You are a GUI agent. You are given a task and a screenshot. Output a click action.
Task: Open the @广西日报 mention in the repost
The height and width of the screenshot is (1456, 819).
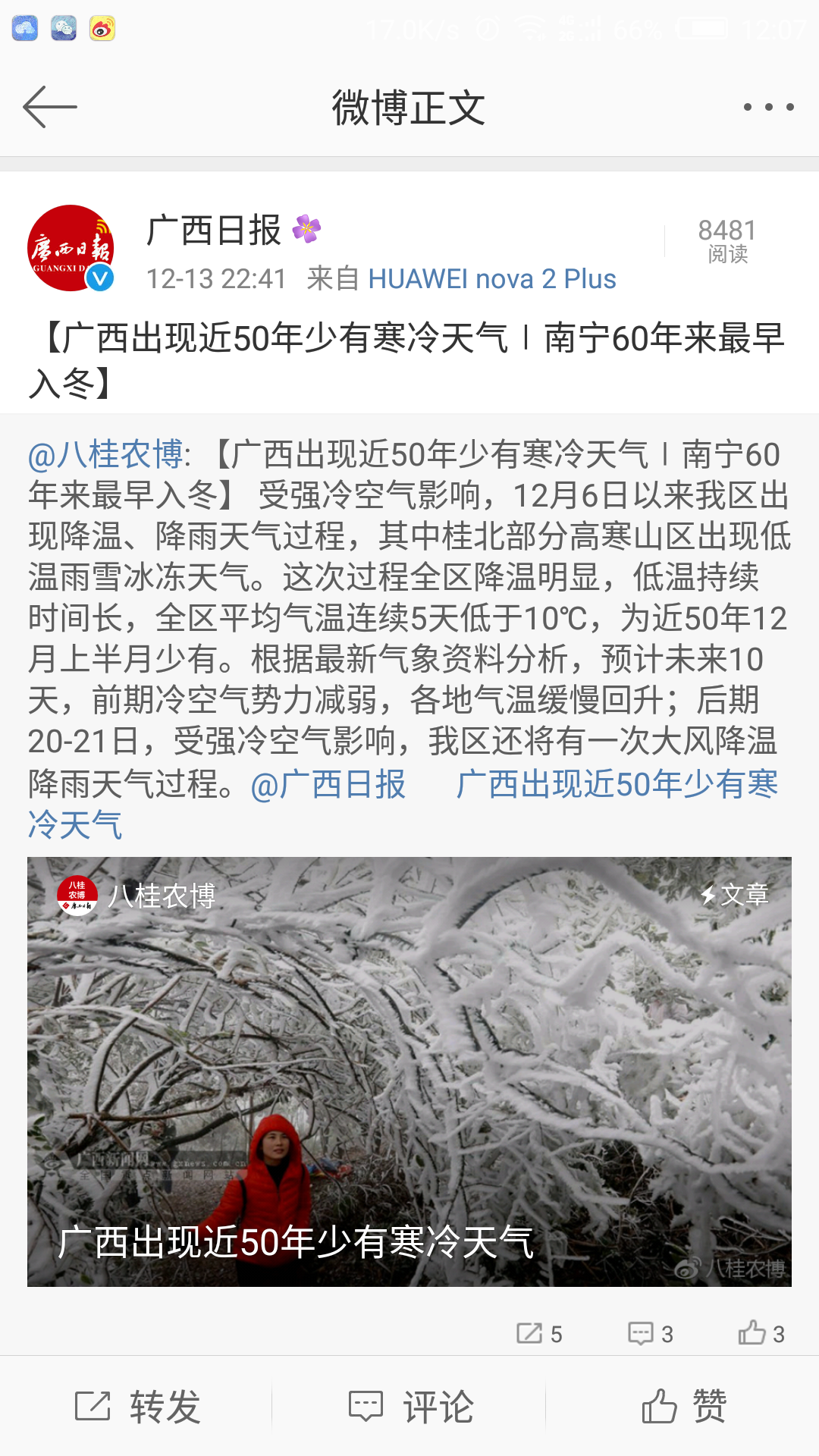(x=328, y=785)
